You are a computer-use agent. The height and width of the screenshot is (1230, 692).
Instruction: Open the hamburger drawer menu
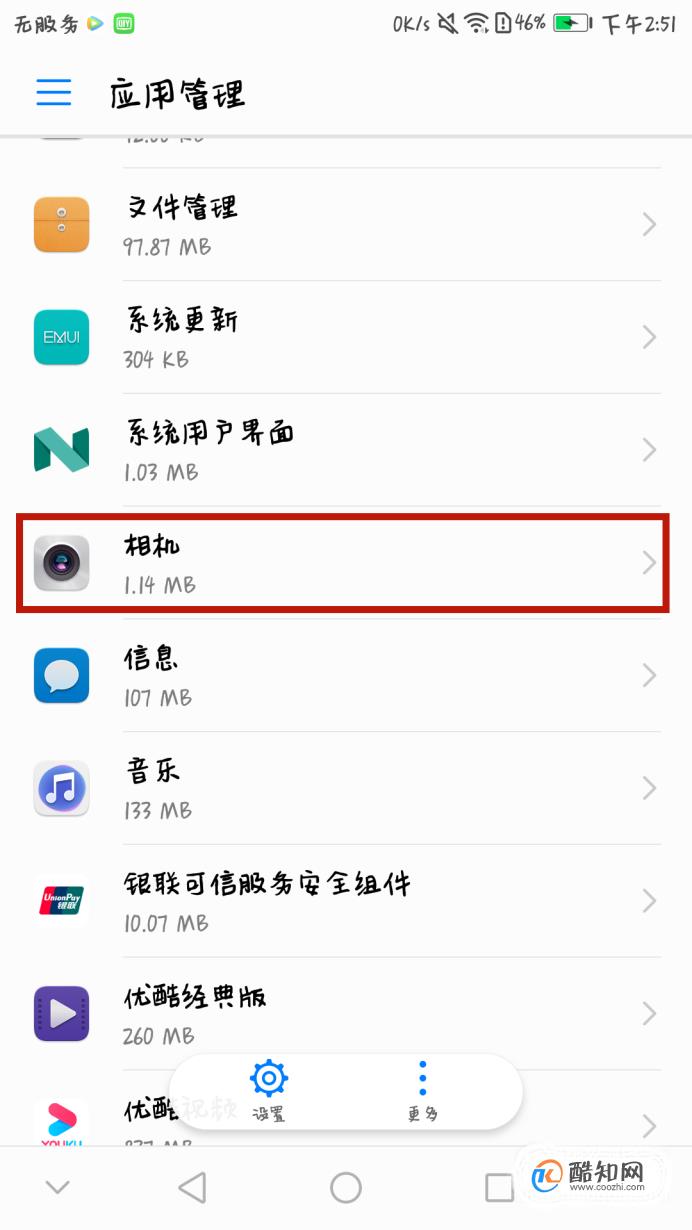pos(54,93)
